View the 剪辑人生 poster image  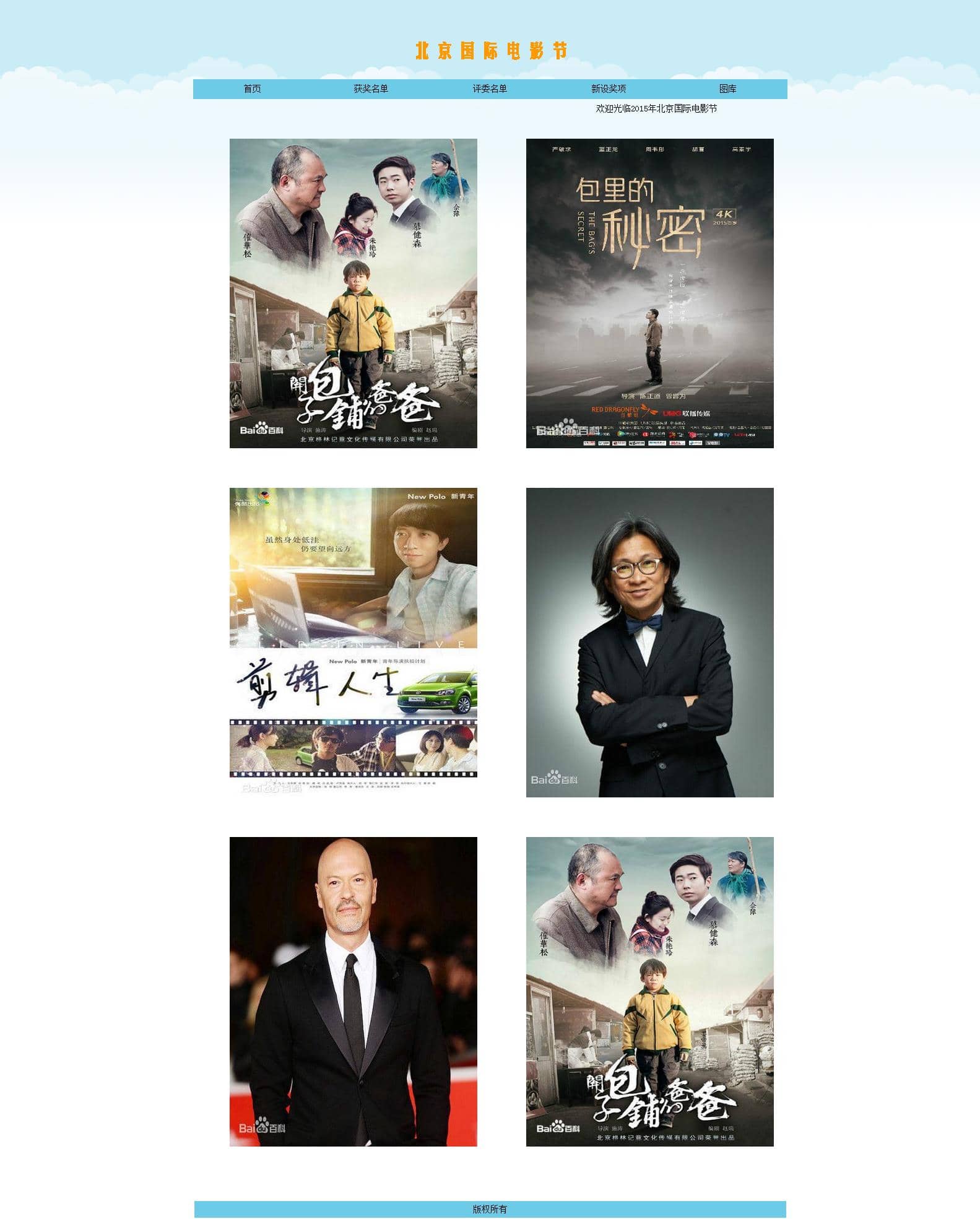[x=353, y=642]
